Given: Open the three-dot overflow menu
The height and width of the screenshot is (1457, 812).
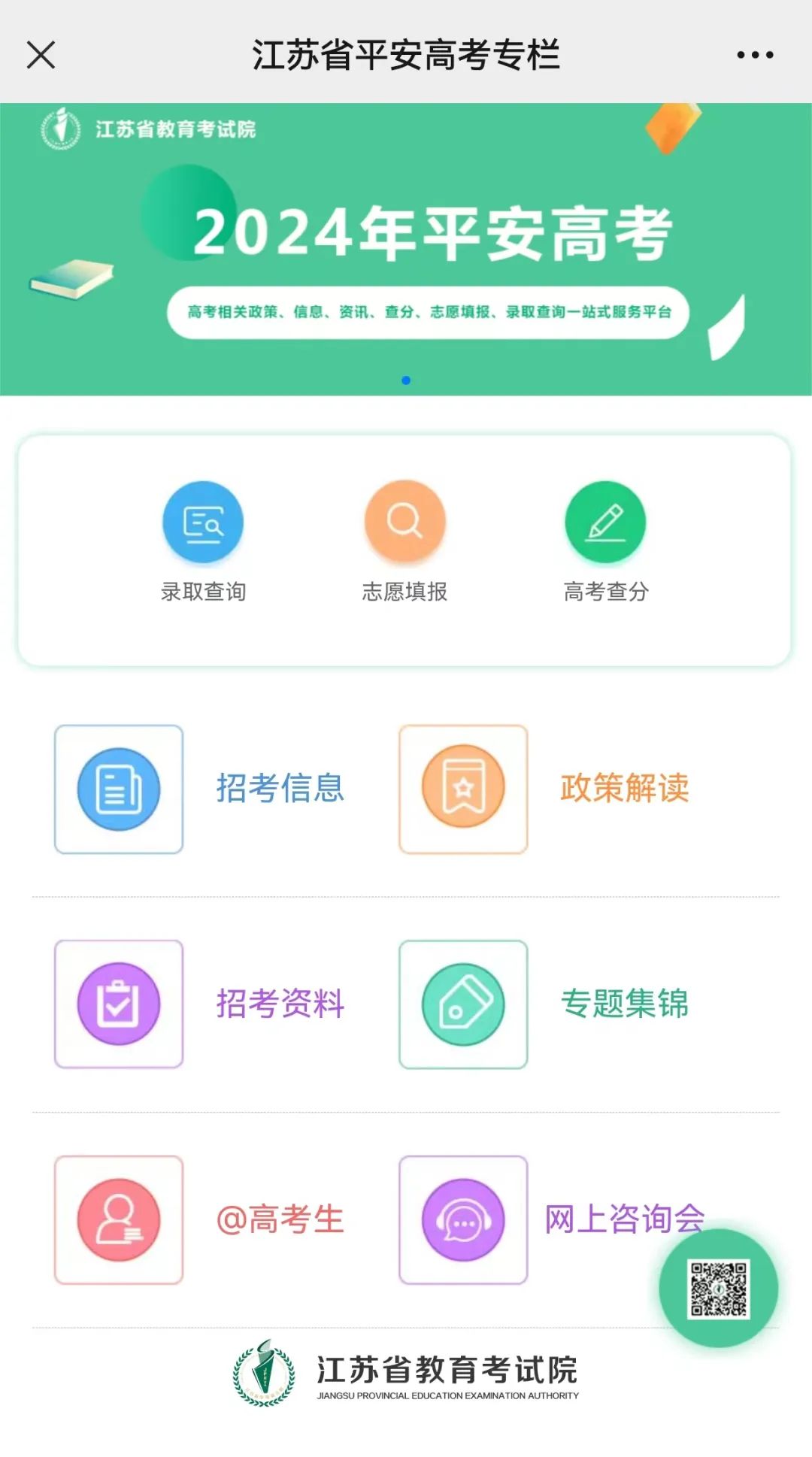Looking at the screenshot, I should pos(754,55).
